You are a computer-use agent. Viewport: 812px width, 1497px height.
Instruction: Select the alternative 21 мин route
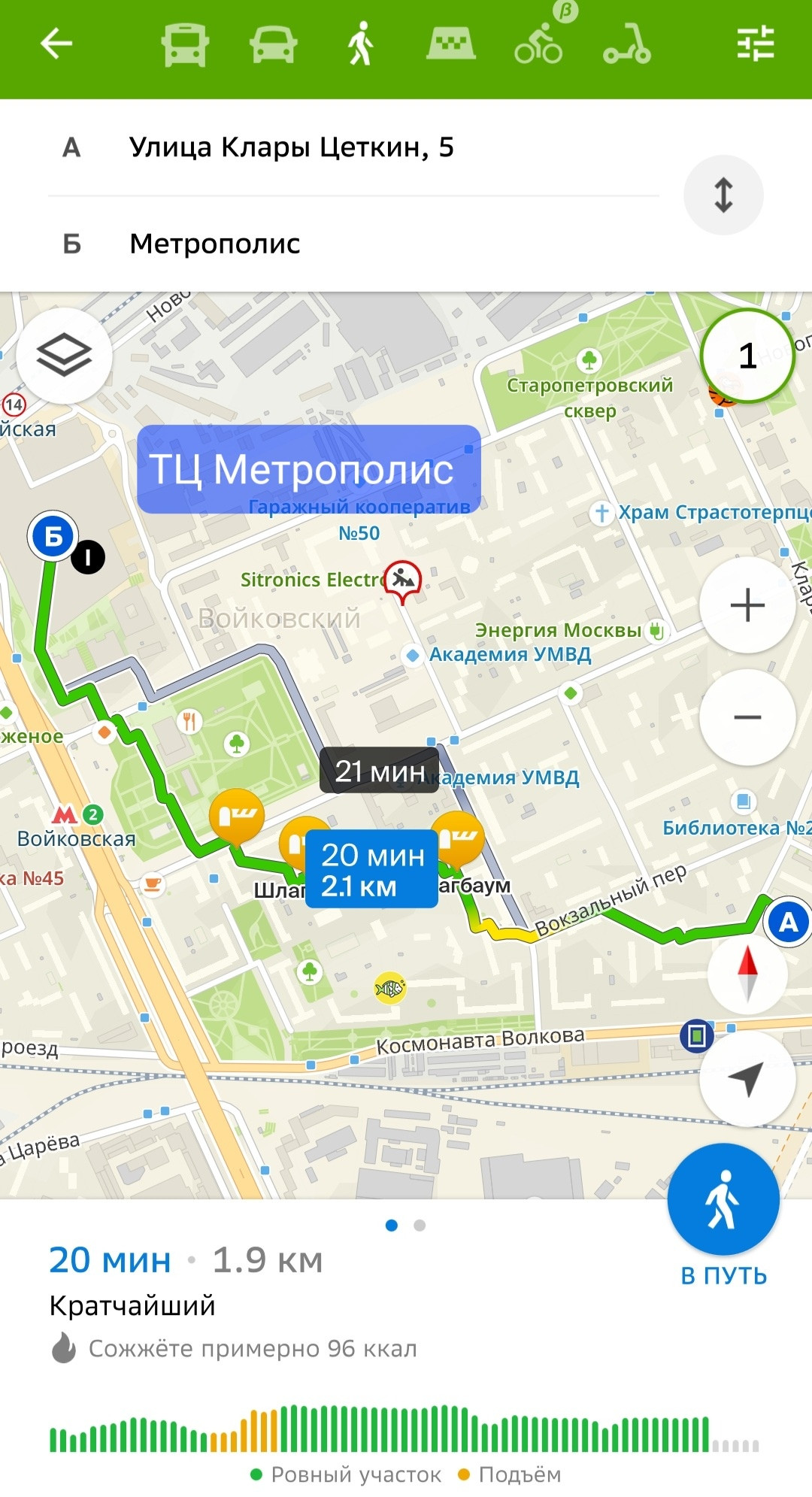pos(379,771)
